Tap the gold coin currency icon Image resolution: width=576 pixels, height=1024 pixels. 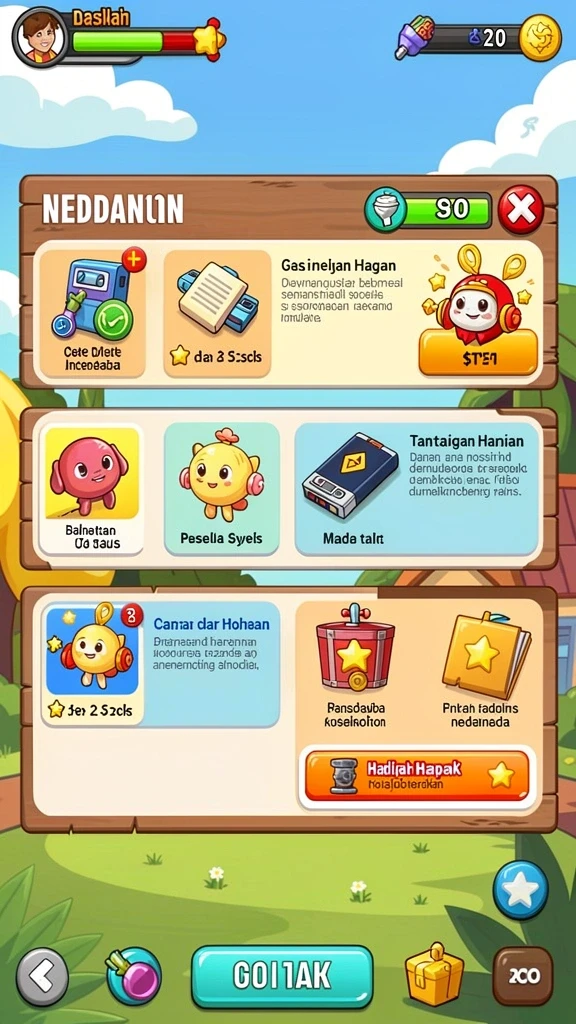tap(540, 37)
